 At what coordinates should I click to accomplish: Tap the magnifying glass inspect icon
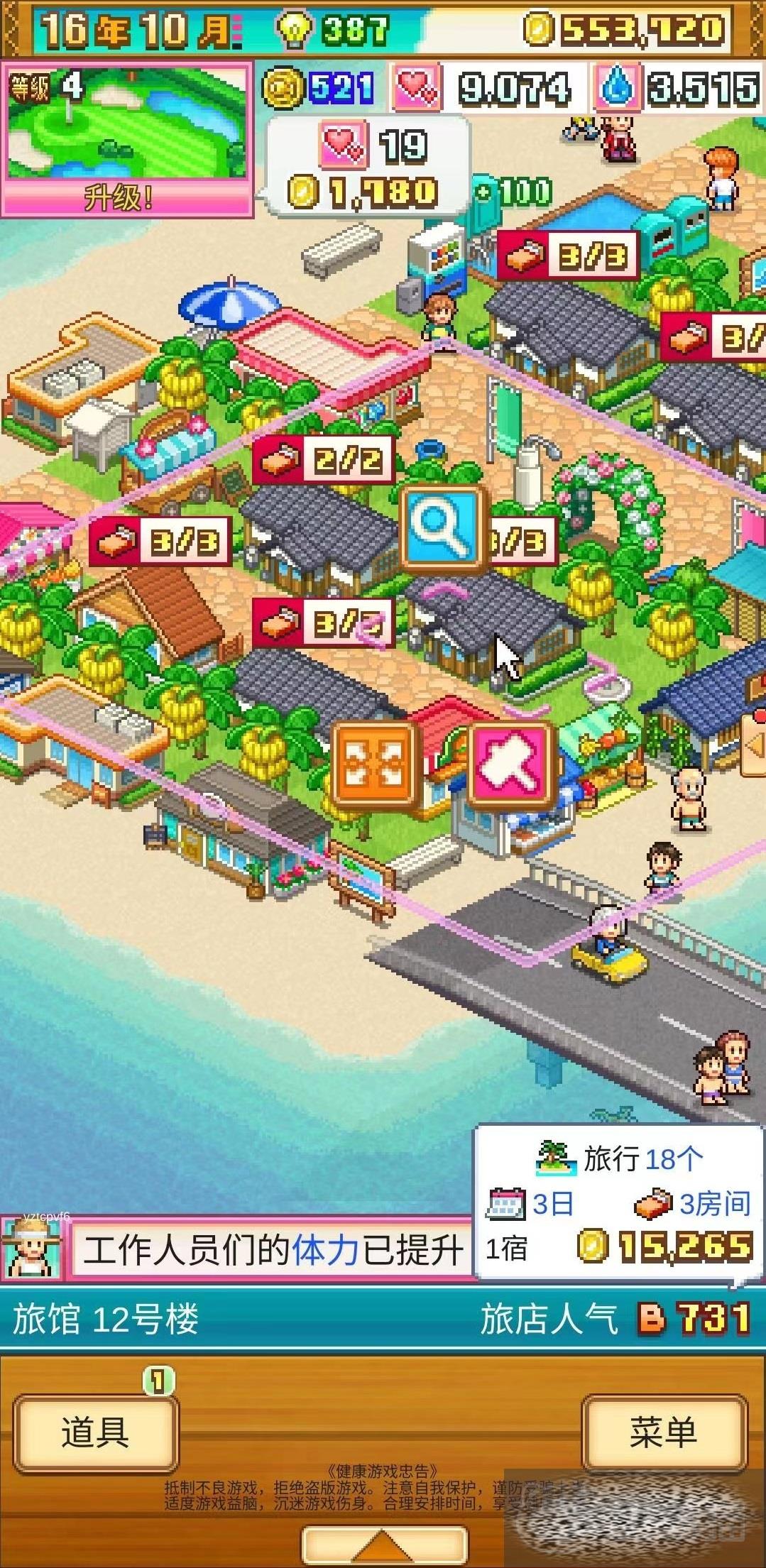443,529
